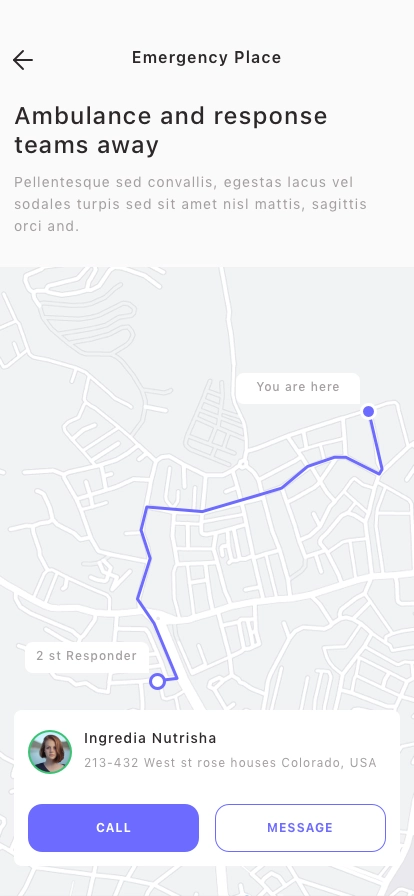Go back using the arrow icon
414x896 pixels.
[x=23, y=59]
